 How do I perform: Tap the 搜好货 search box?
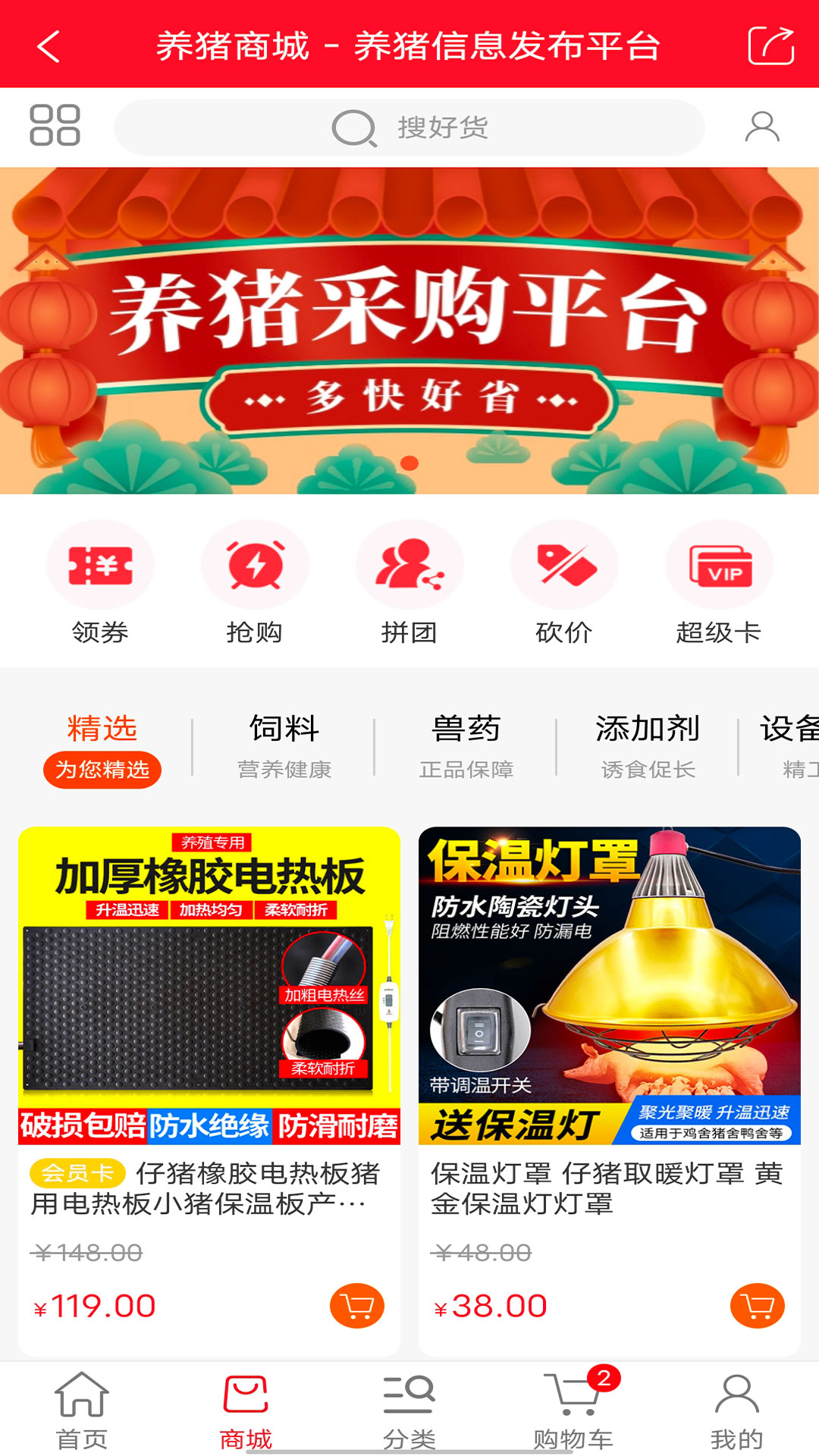click(409, 127)
